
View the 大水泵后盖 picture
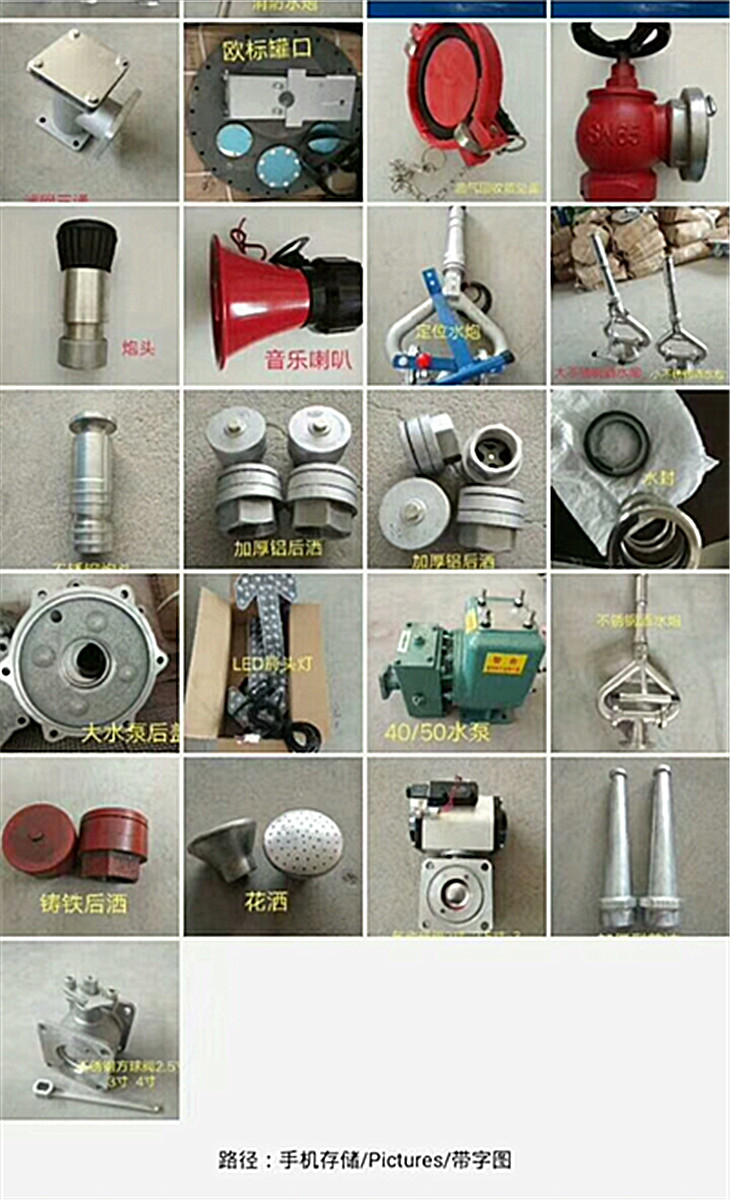tap(90, 662)
